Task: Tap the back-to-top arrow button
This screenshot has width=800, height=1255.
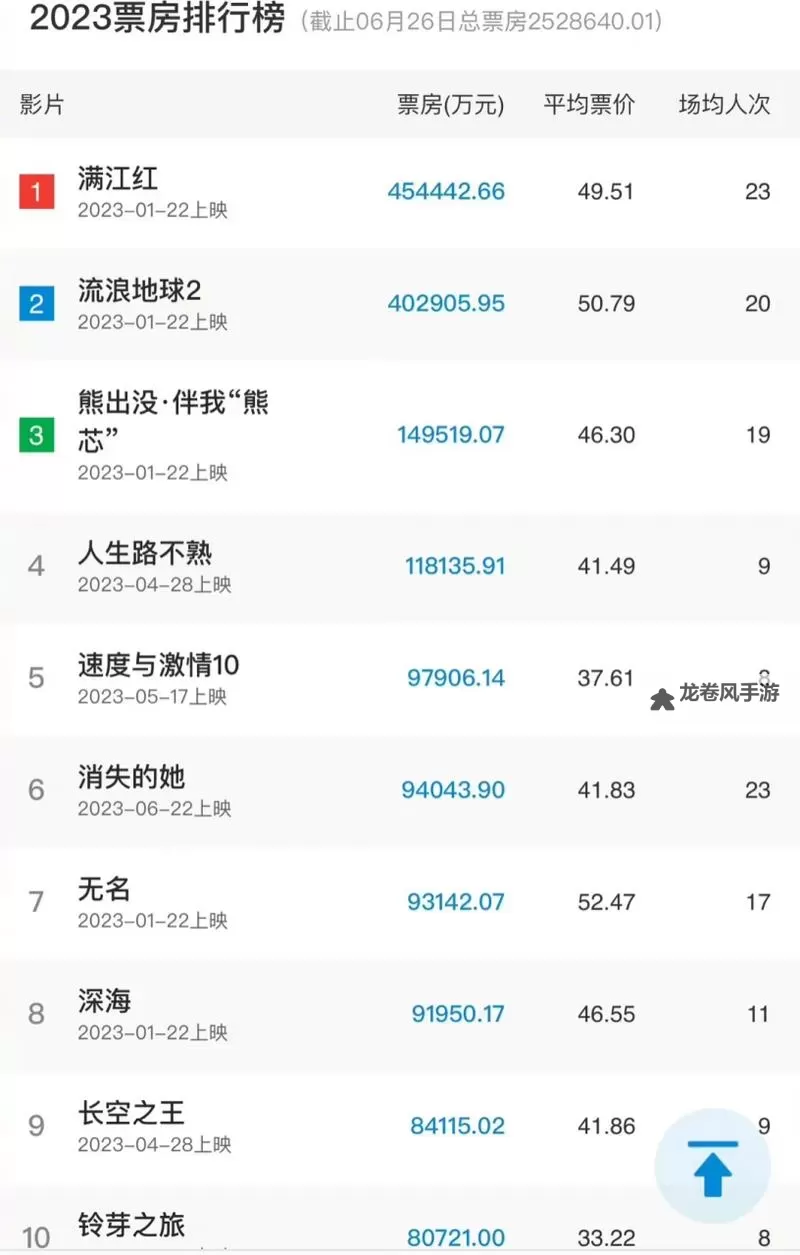Action: (x=712, y=1166)
